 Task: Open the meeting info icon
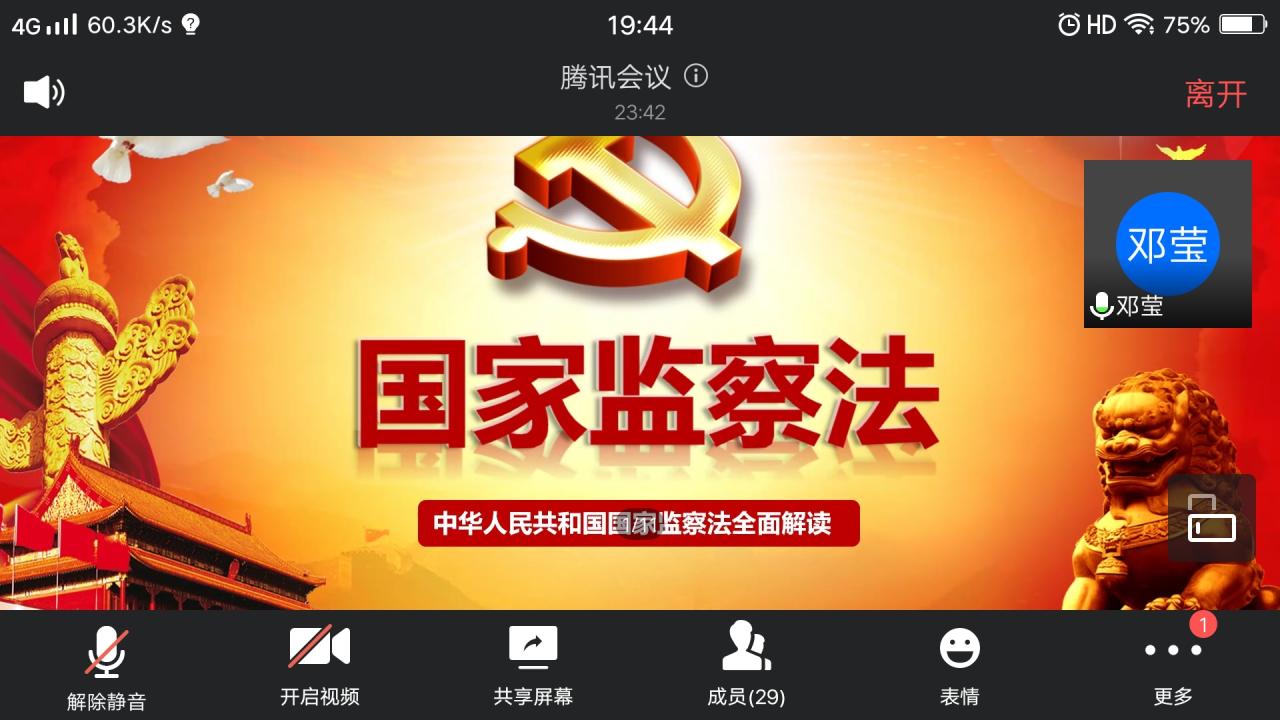[x=696, y=76]
